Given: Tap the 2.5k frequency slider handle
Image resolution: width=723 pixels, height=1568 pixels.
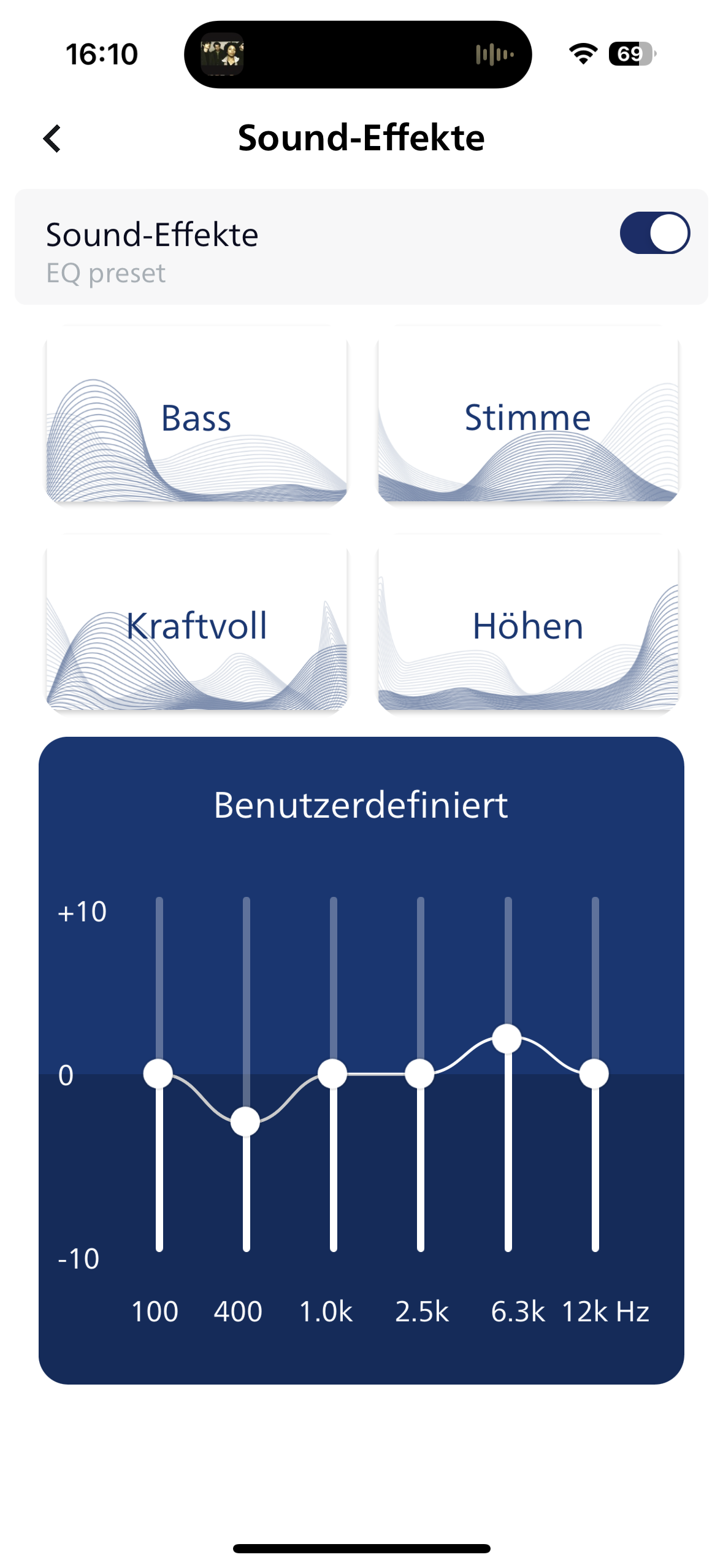Looking at the screenshot, I should click(420, 1074).
